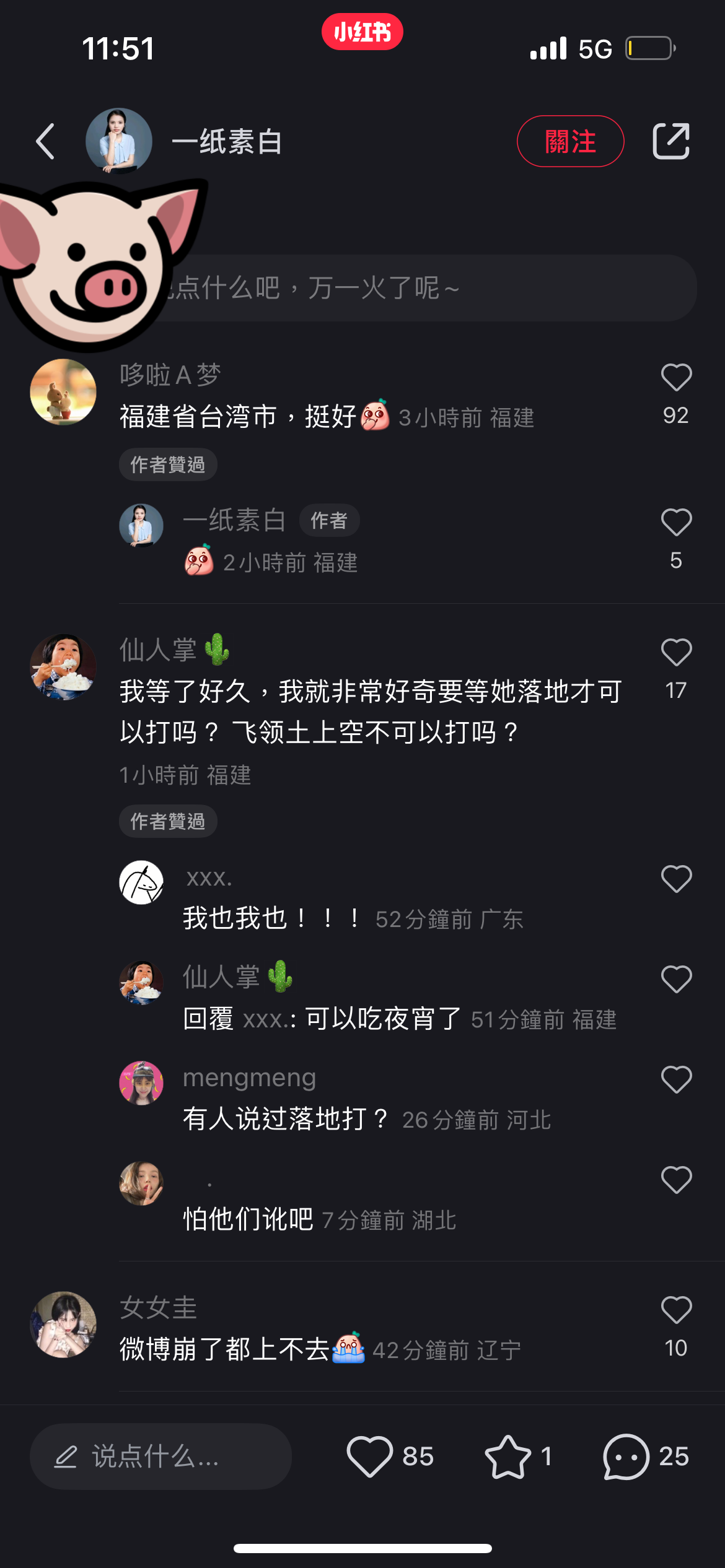Like the author's reply with 5 likes

pyautogui.click(x=676, y=522)
